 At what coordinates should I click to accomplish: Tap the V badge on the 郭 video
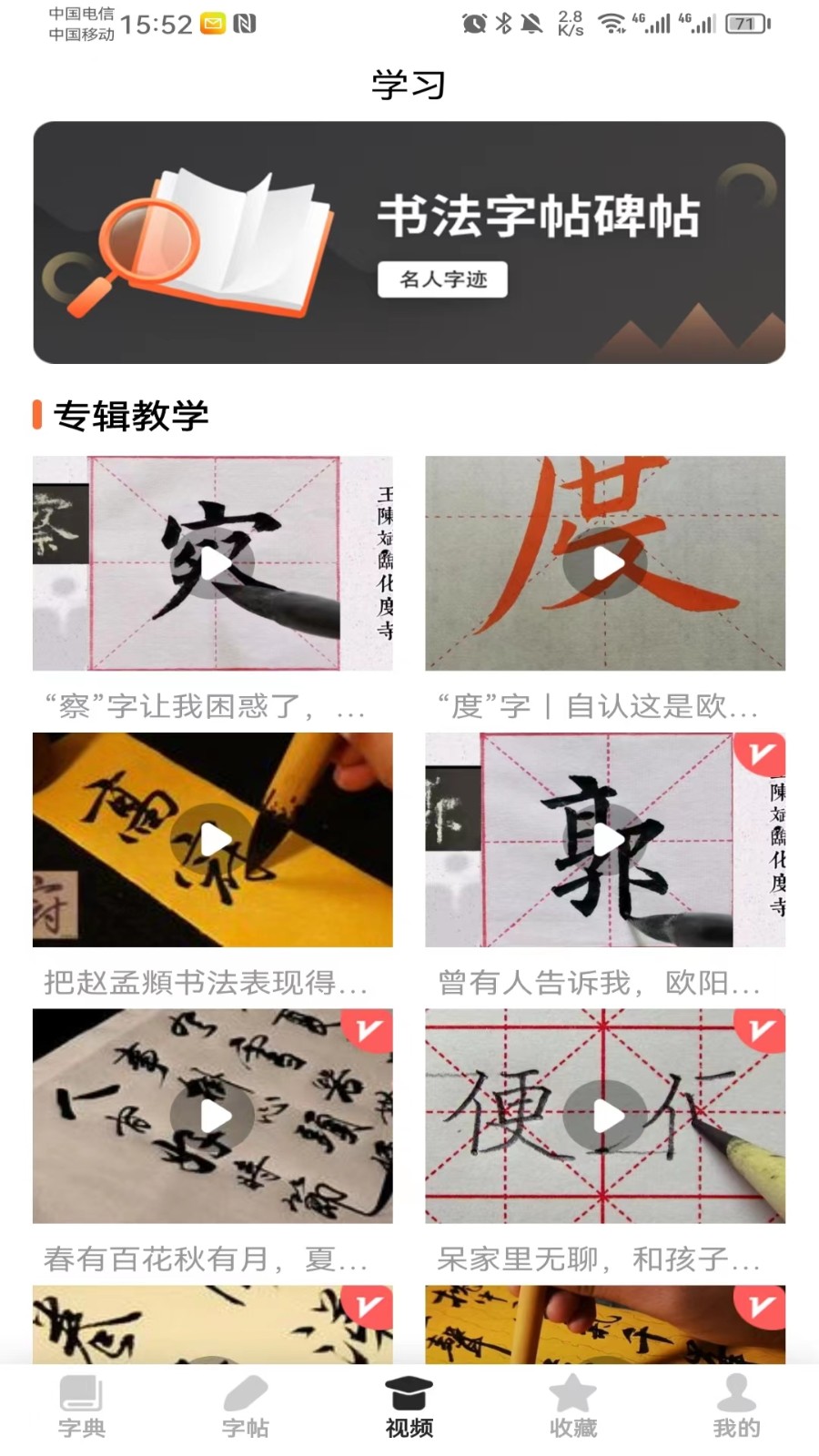(x=759, y=753)
